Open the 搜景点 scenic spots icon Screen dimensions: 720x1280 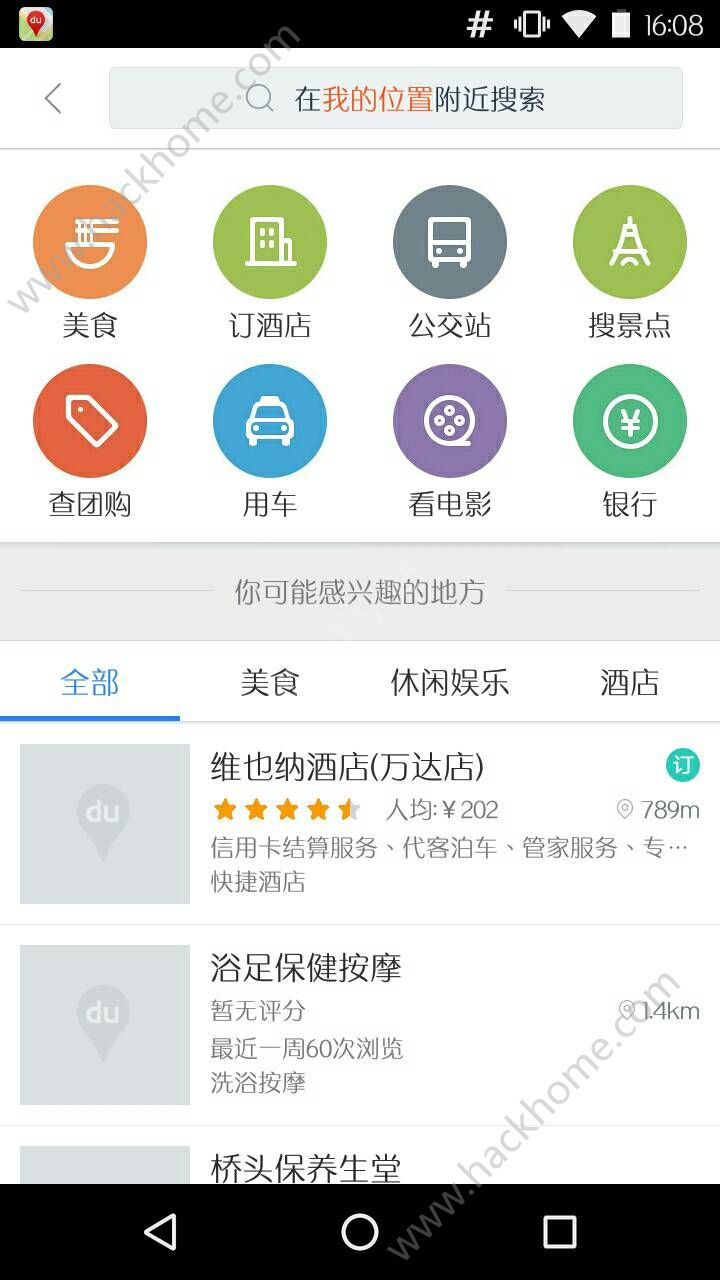coord(629,242)
